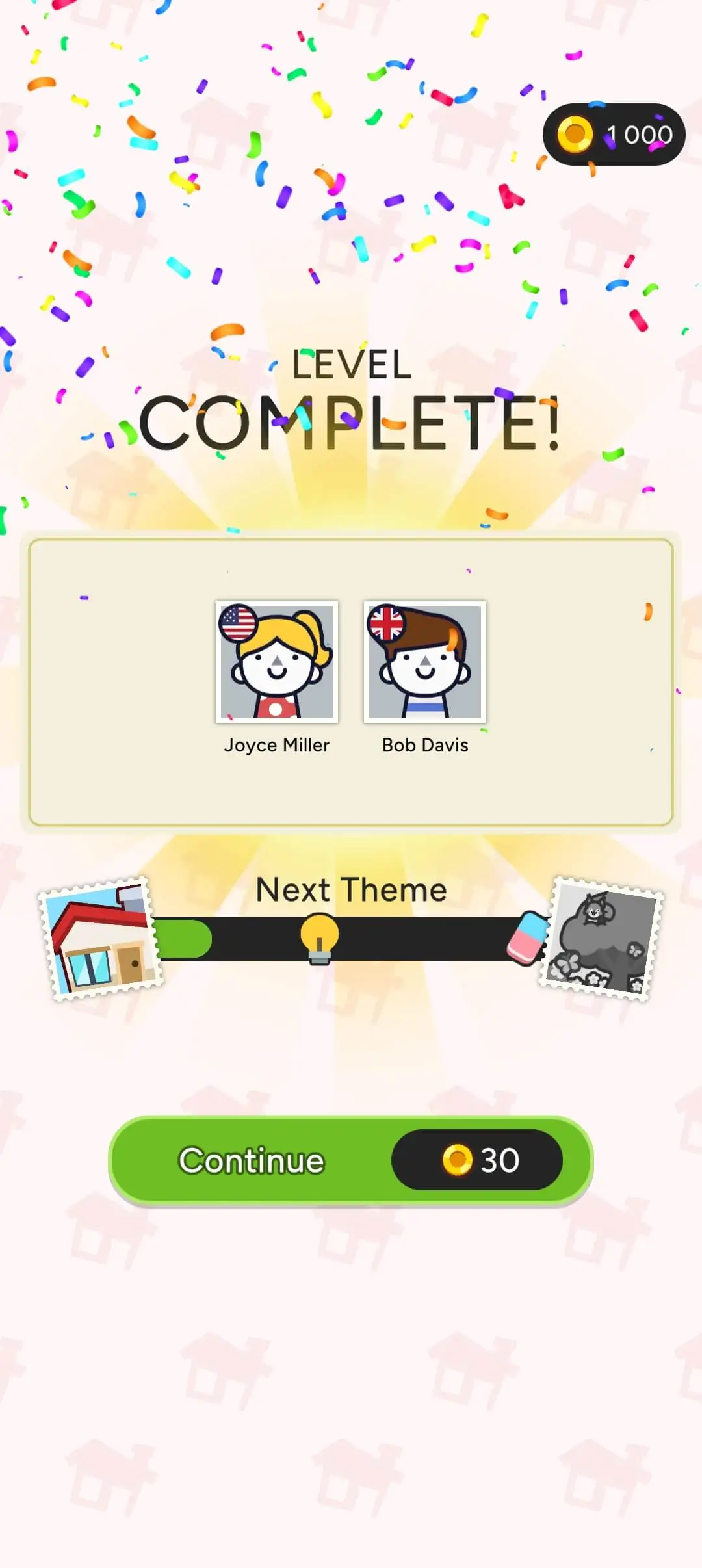Open the 1000 coin balance
The height and width of the screenshot is (1568, 702).
[x=614, y=135]
